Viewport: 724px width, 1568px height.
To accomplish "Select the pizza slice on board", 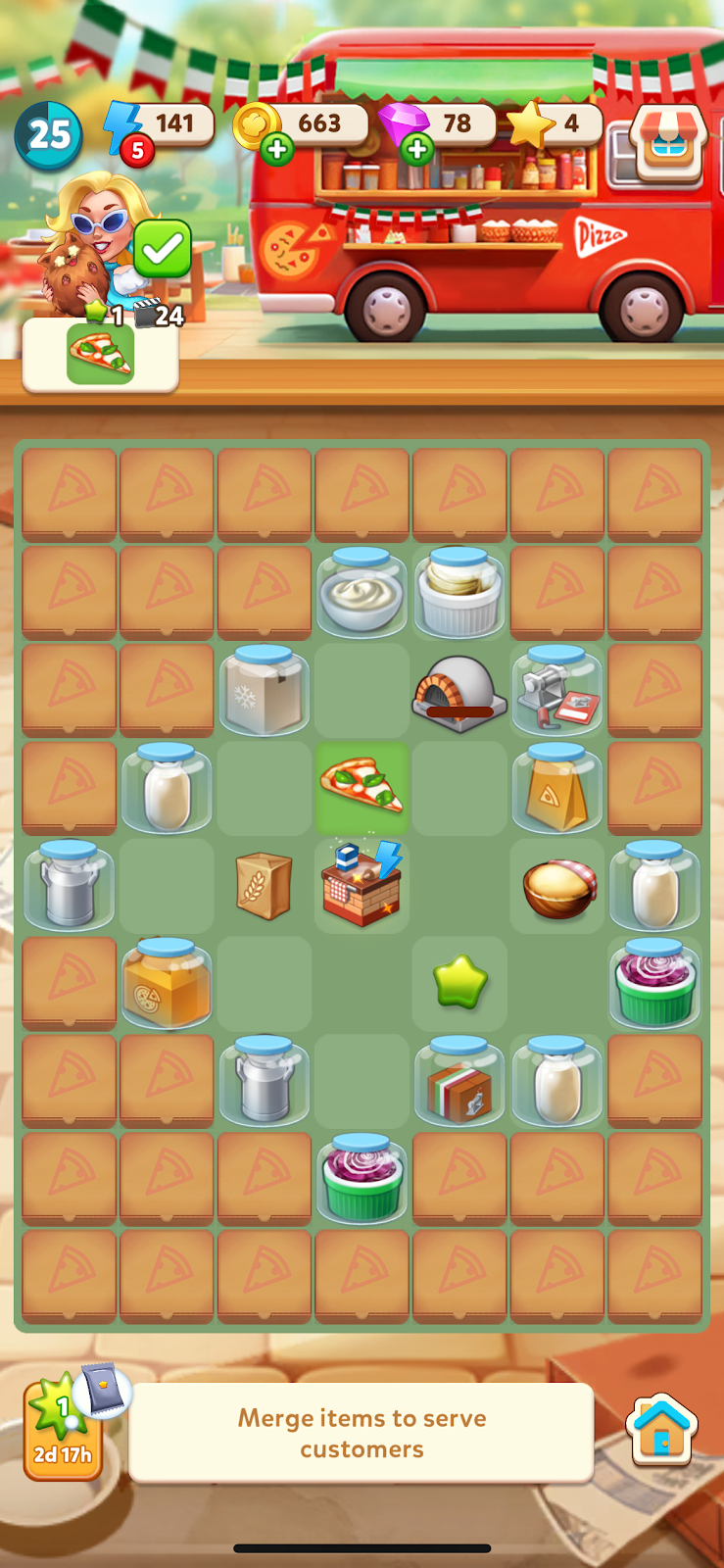I will tap(362, 787).
